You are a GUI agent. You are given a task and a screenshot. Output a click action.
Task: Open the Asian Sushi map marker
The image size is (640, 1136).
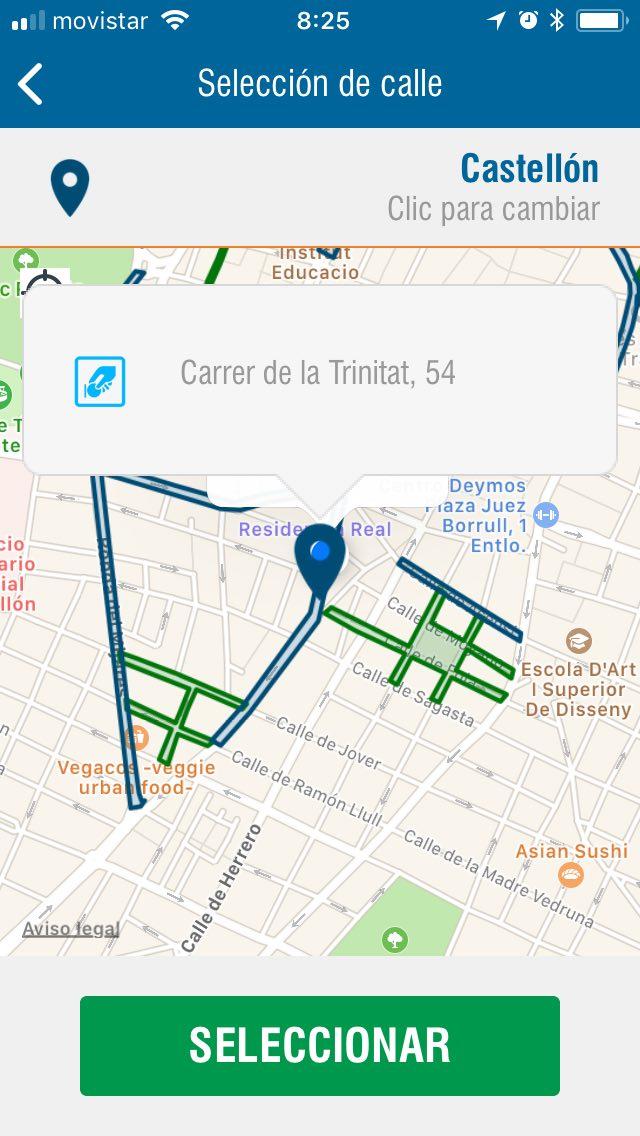click(571, 876)
